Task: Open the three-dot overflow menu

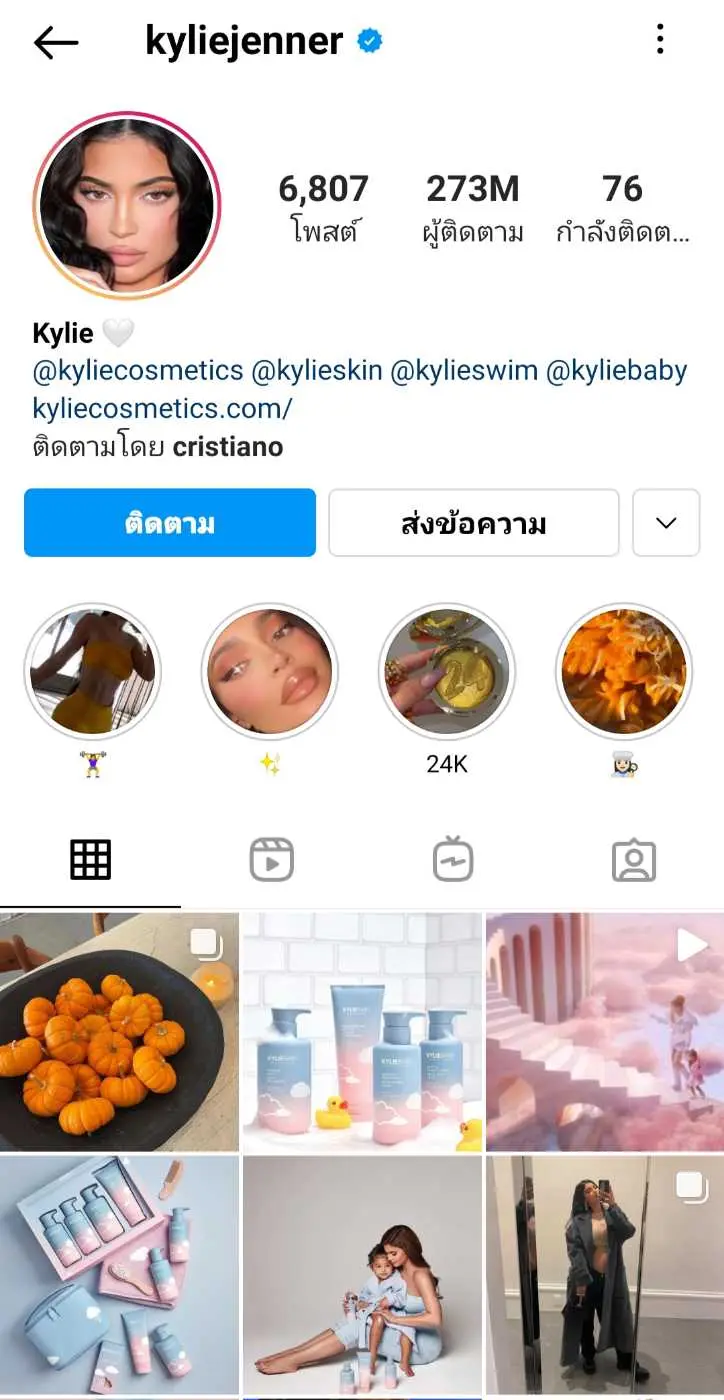Action: 660,40
